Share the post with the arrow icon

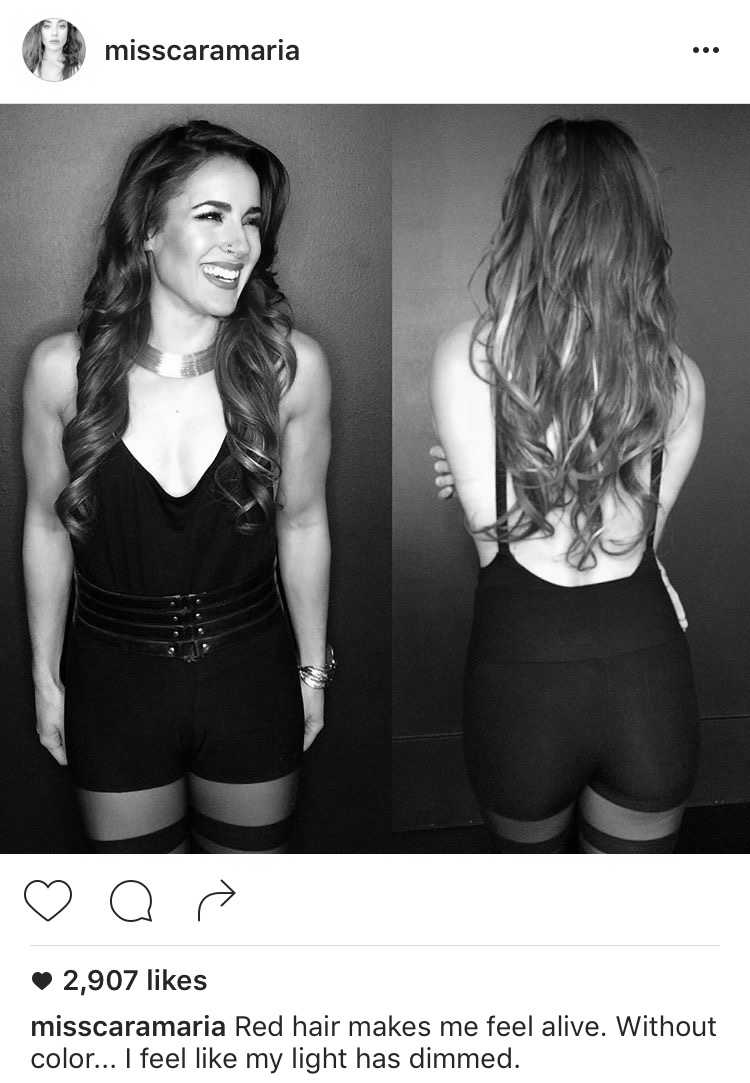click(x=215, y=900)
